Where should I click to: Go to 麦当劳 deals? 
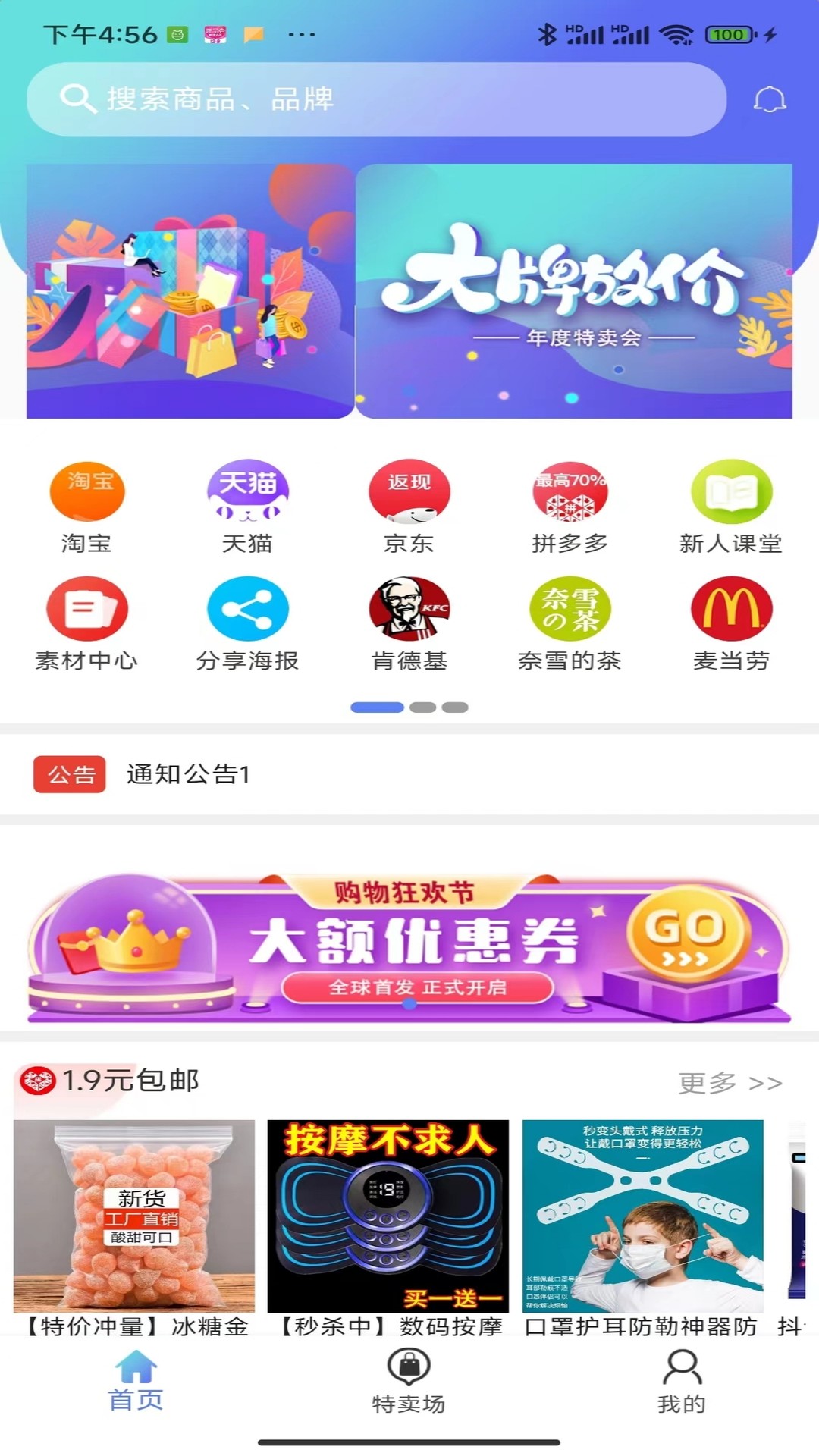pyautogui.click(x=730, y=623)
